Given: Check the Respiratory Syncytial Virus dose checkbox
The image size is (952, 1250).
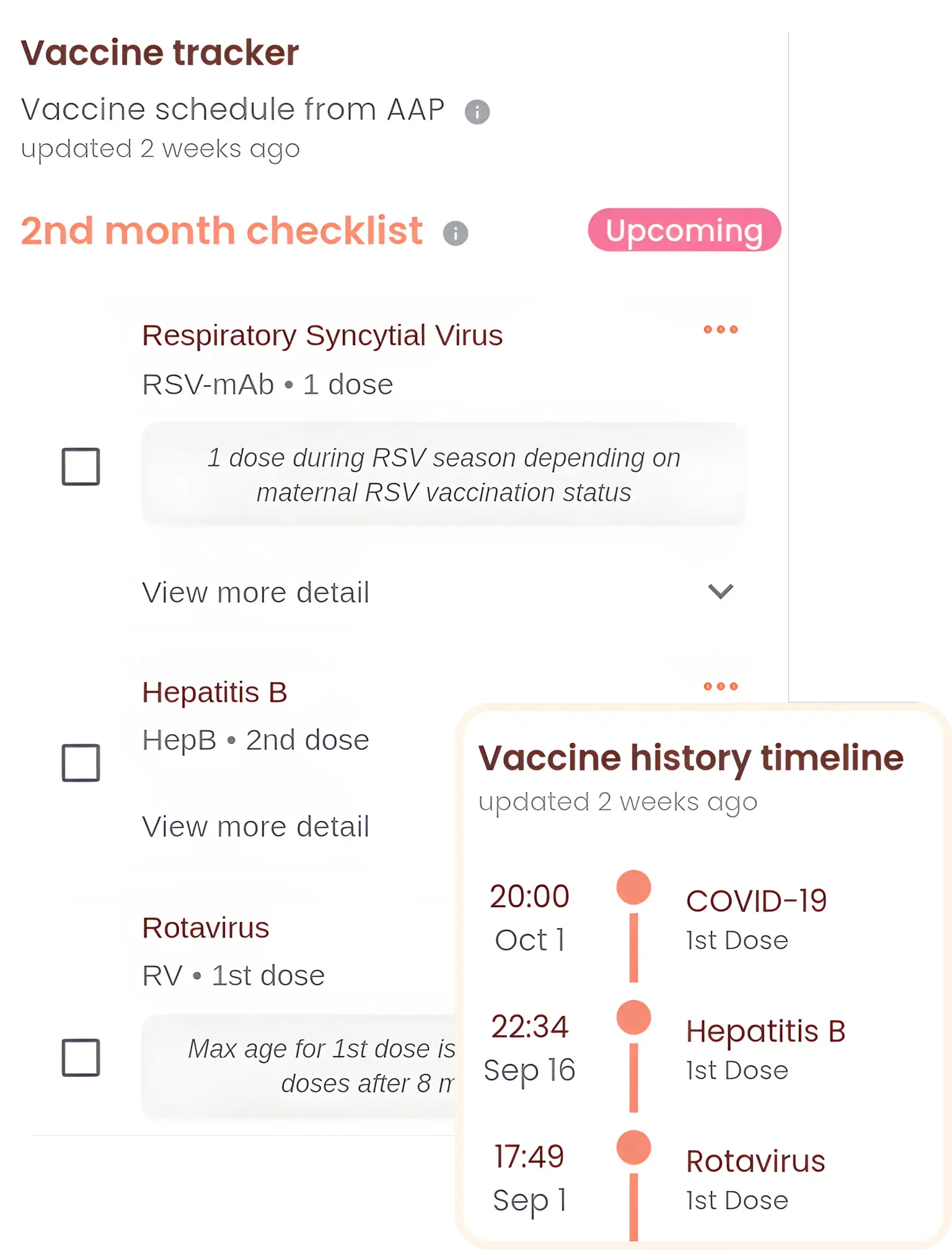Looking at the screenshot, I should (79, 466).
